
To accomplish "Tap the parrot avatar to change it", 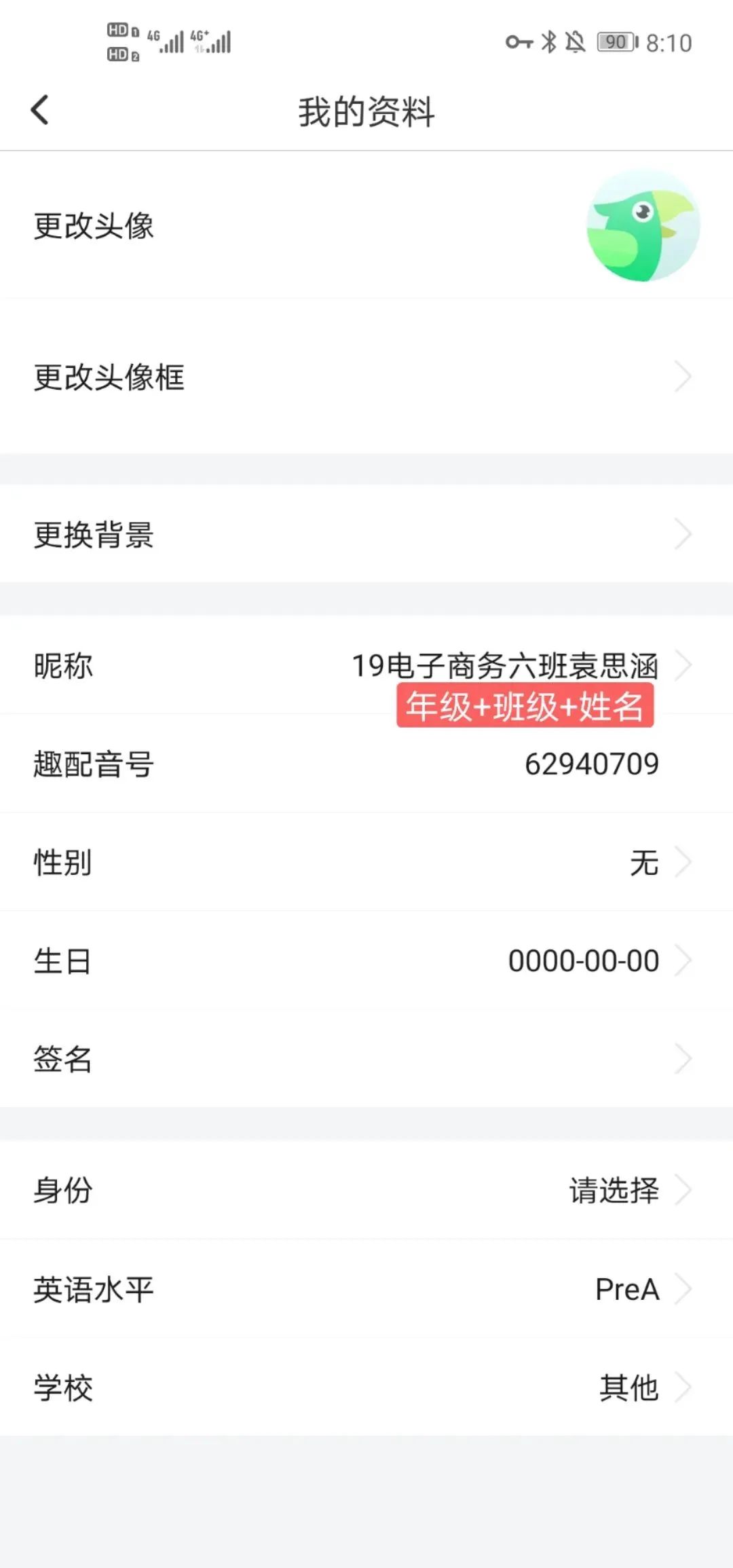I will coord(643,226).
